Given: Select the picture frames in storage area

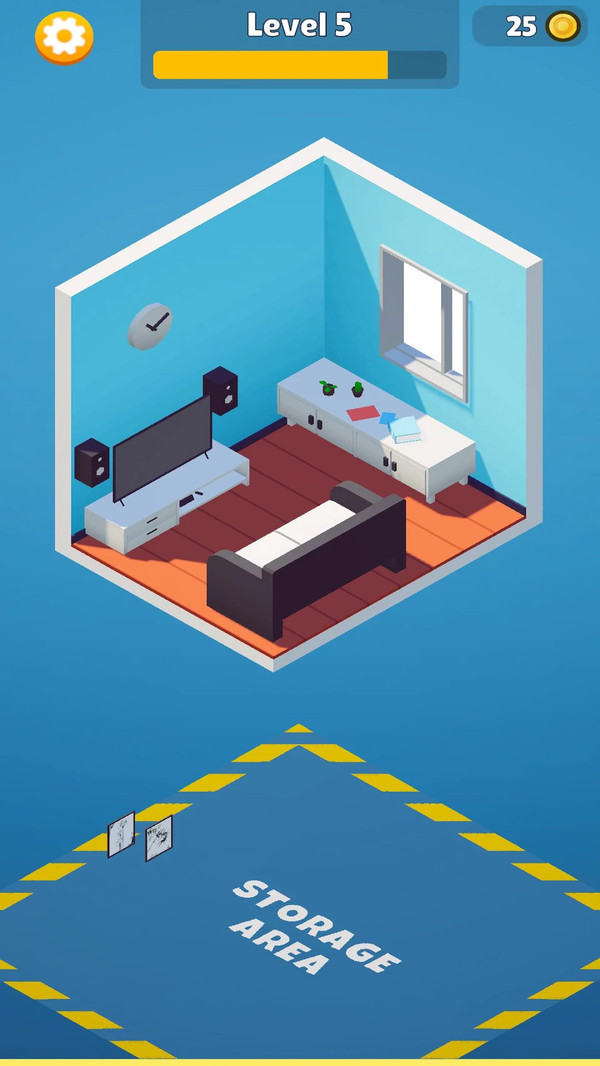Looking at the screenshot, I should pyautogui.click(x=140, y=836).
